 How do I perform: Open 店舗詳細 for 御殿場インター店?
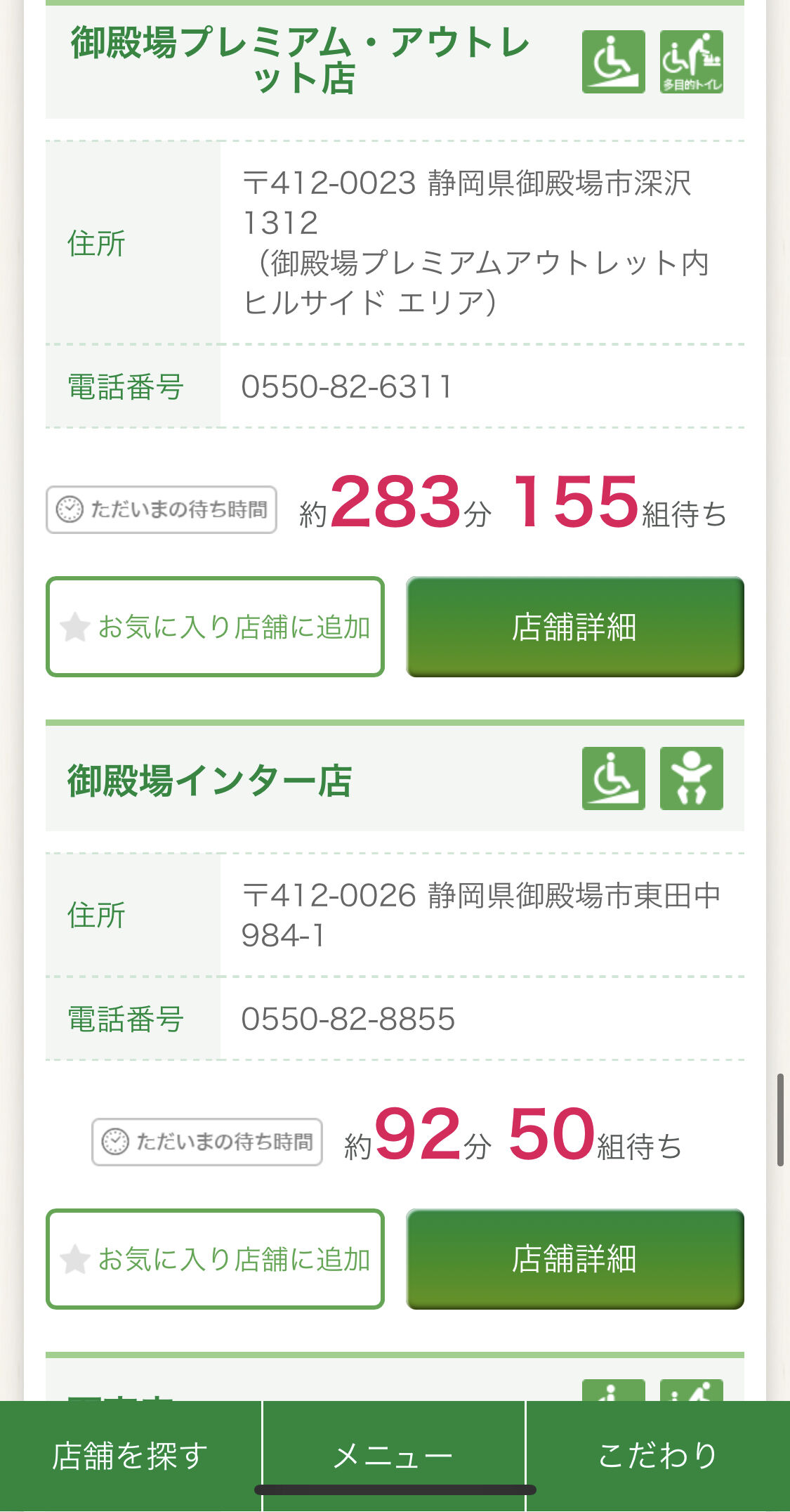pyautogui.click(x=574, y=1259)
